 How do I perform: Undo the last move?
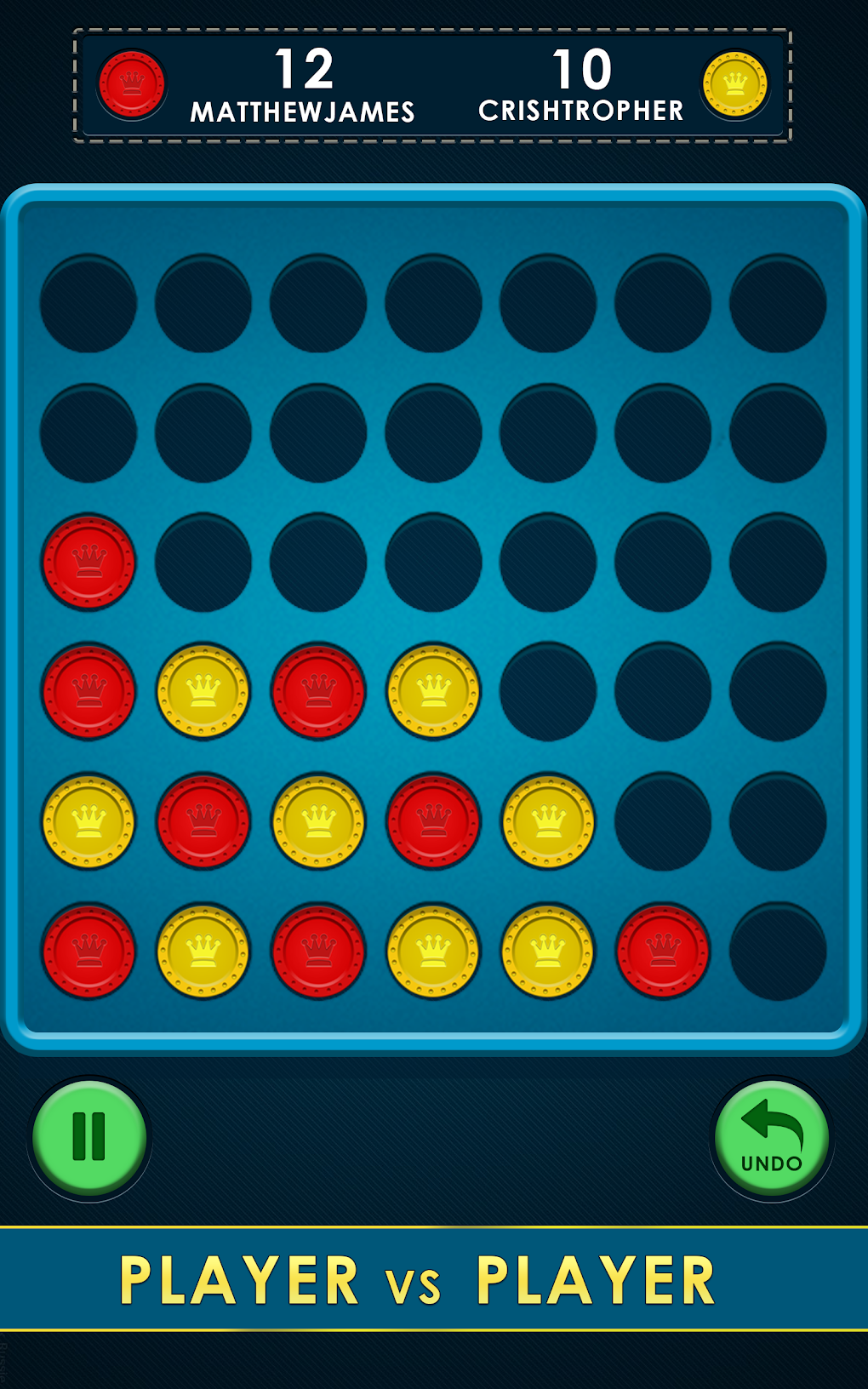pyautogui.click(x=771, y=1138)
